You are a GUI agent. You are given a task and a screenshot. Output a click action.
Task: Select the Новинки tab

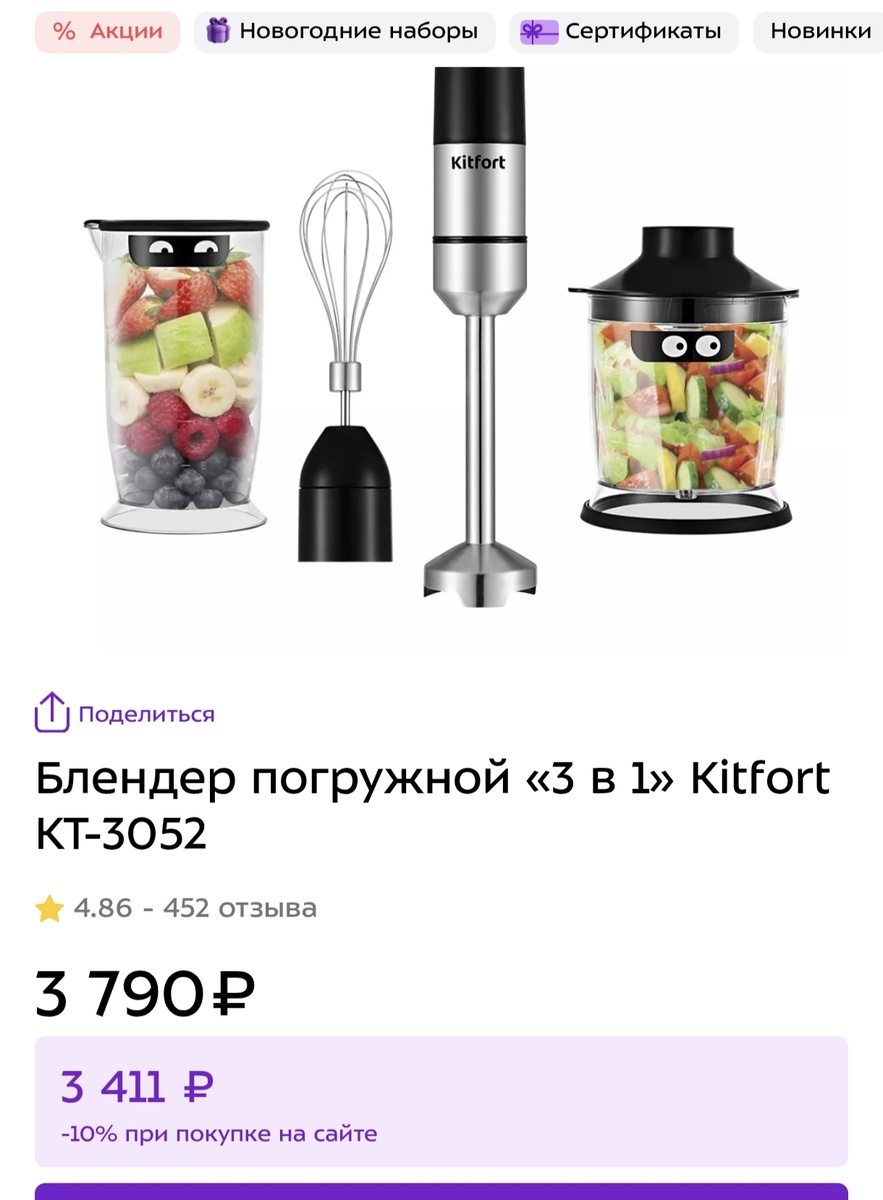click(819, 31)
